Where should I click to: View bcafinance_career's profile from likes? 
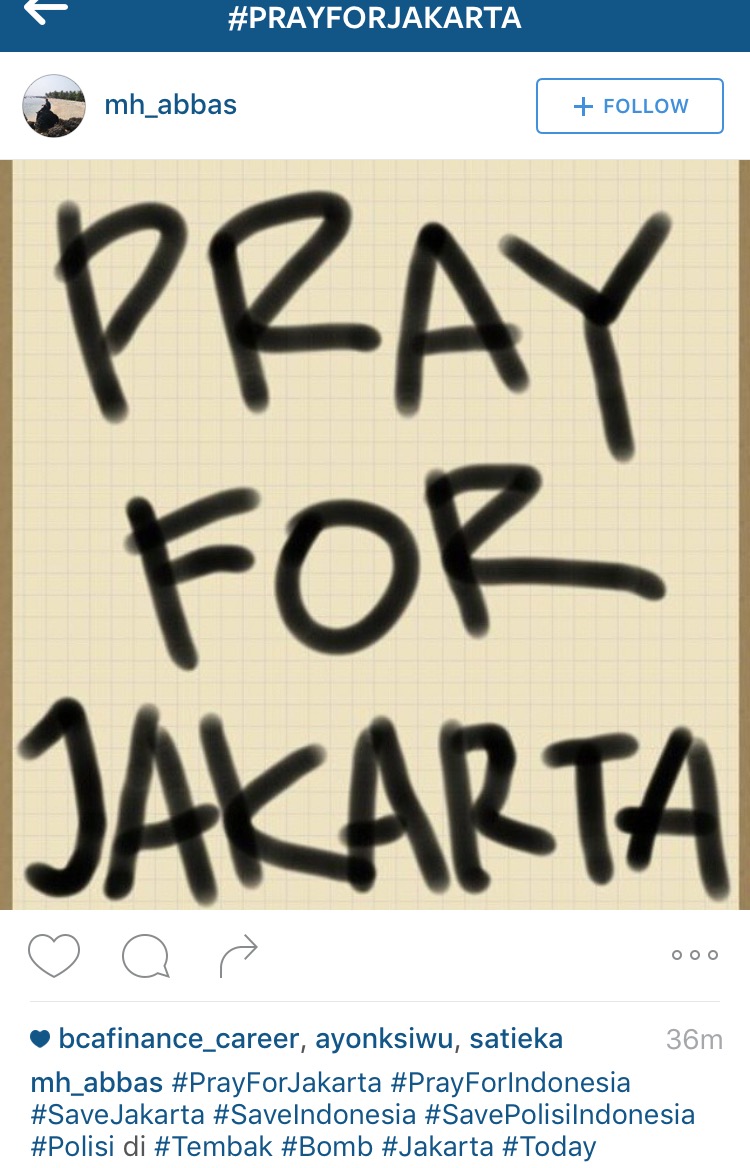178,1039
